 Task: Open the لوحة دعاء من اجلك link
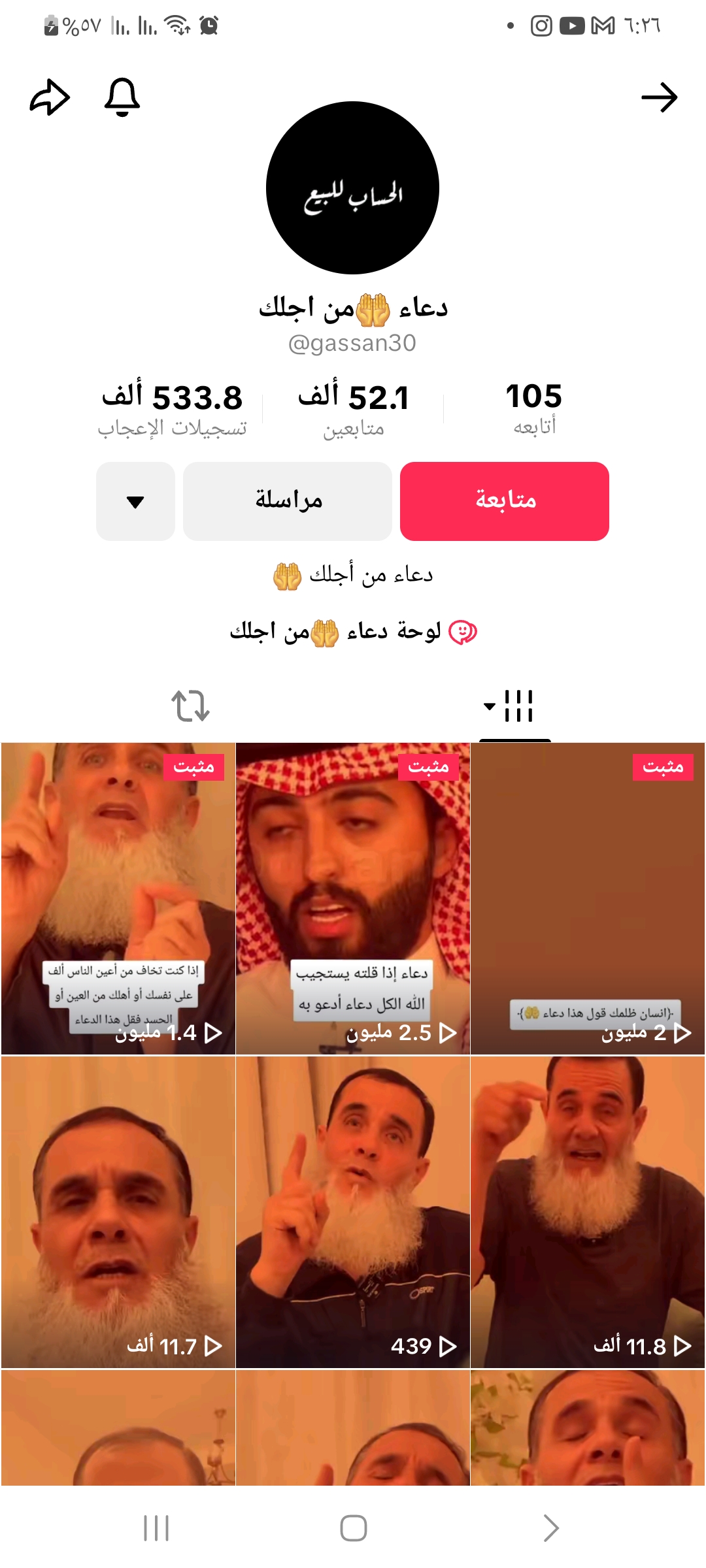click(x=353, y=632)
